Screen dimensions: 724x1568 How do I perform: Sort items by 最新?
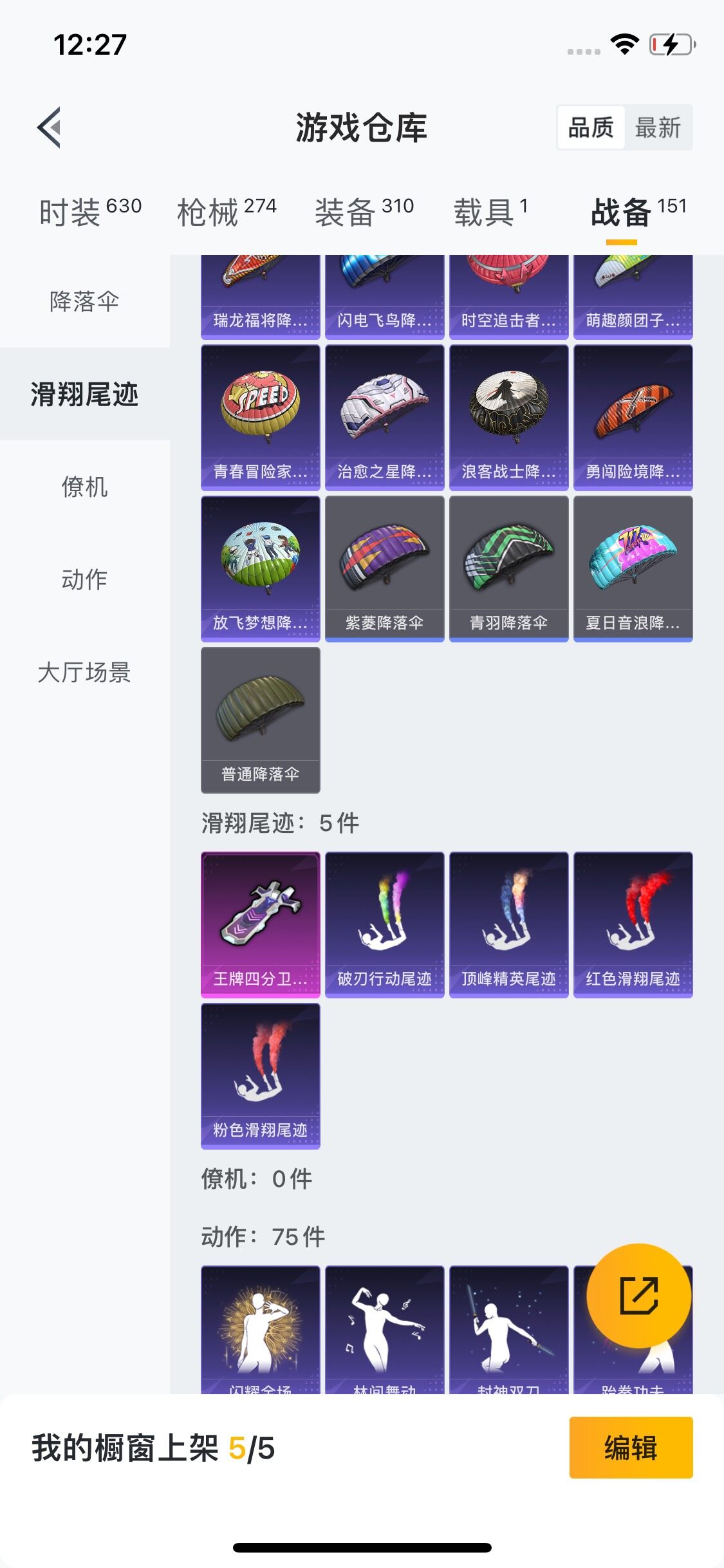(657, 127)
